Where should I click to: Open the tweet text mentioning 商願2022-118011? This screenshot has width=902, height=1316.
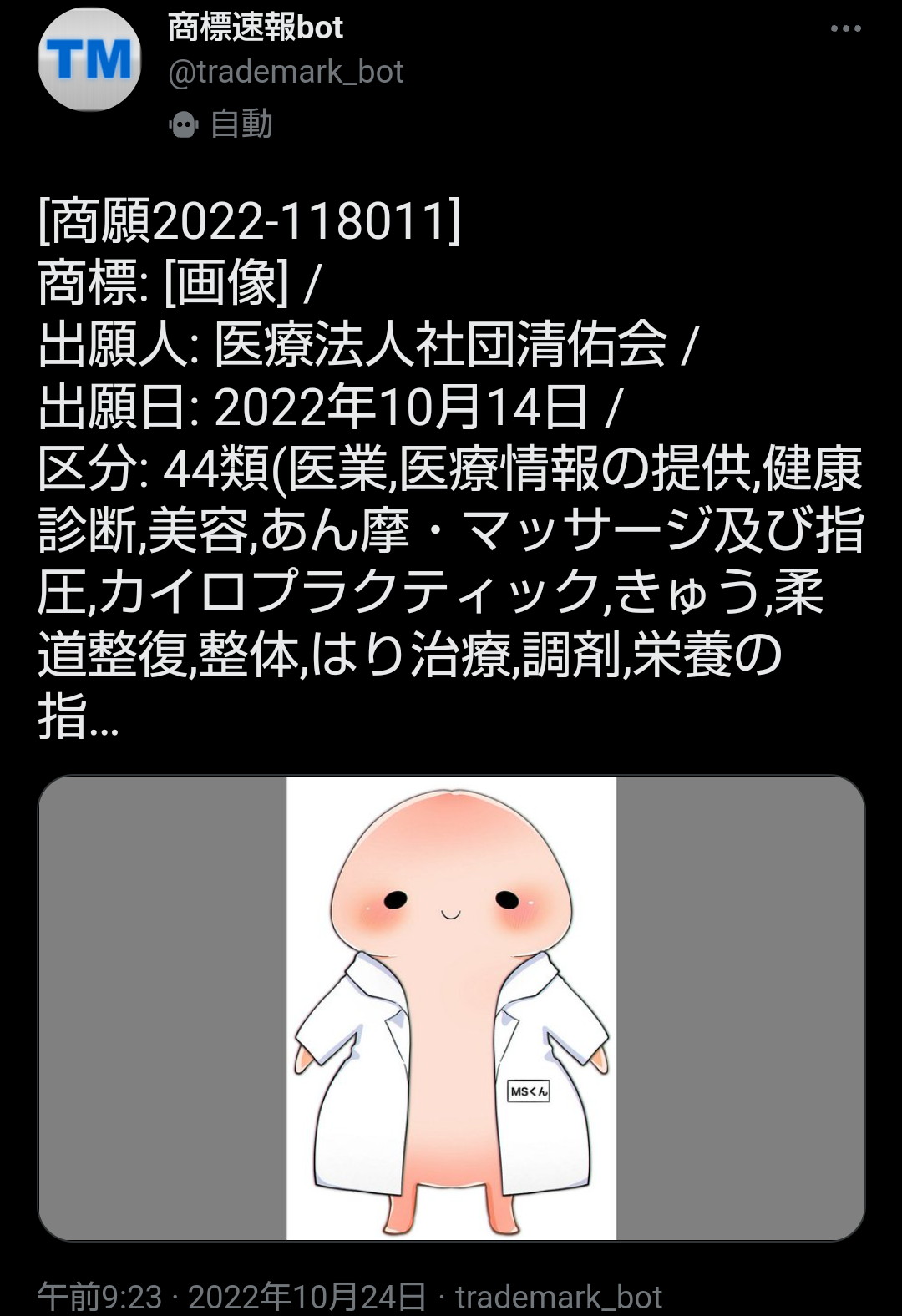246,220
